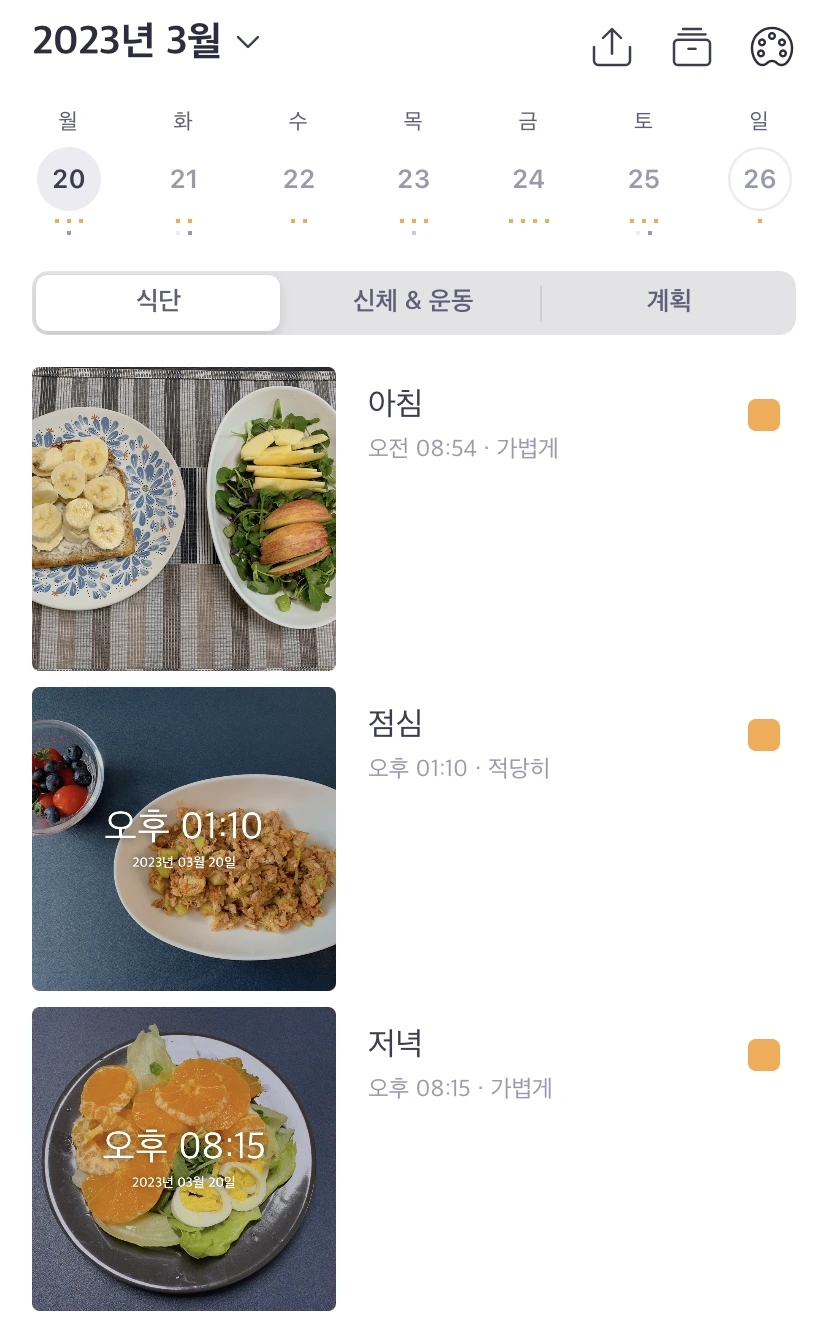Open the 저녁 dinner photo

click(184, 1158)
